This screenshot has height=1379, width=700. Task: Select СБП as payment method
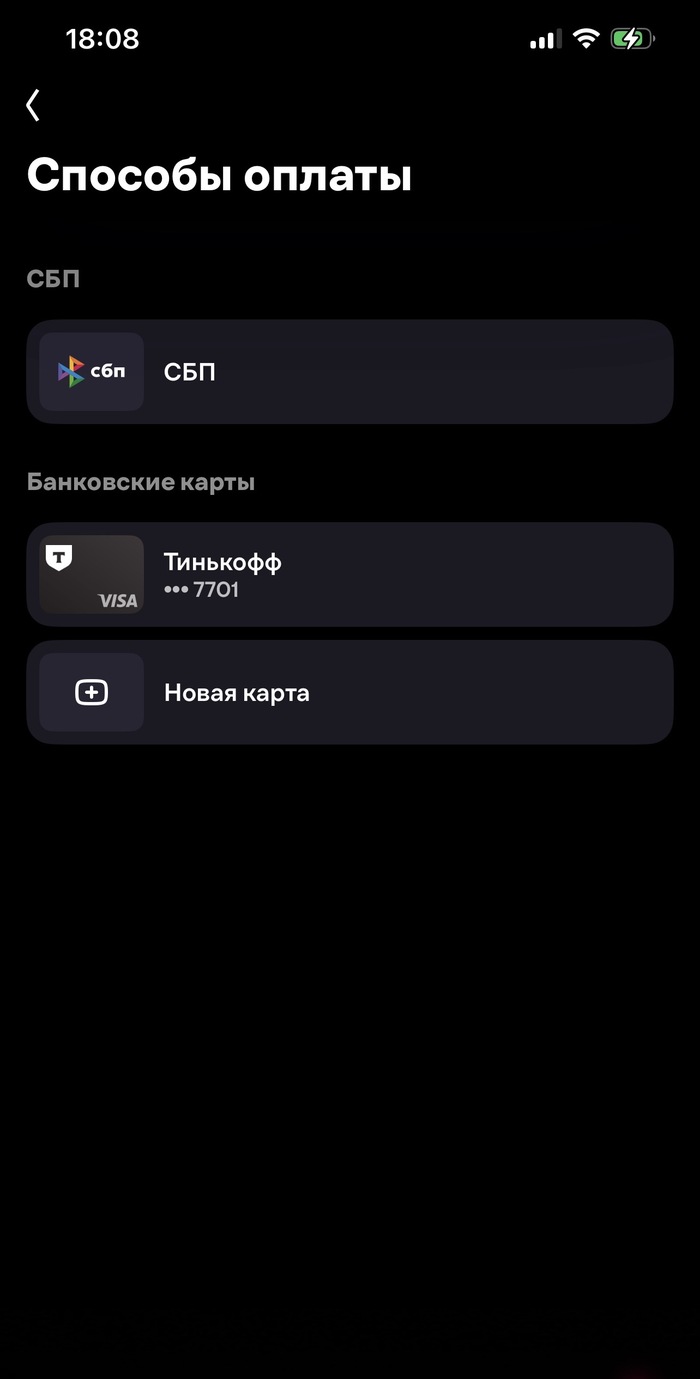(x=349, y=372)
